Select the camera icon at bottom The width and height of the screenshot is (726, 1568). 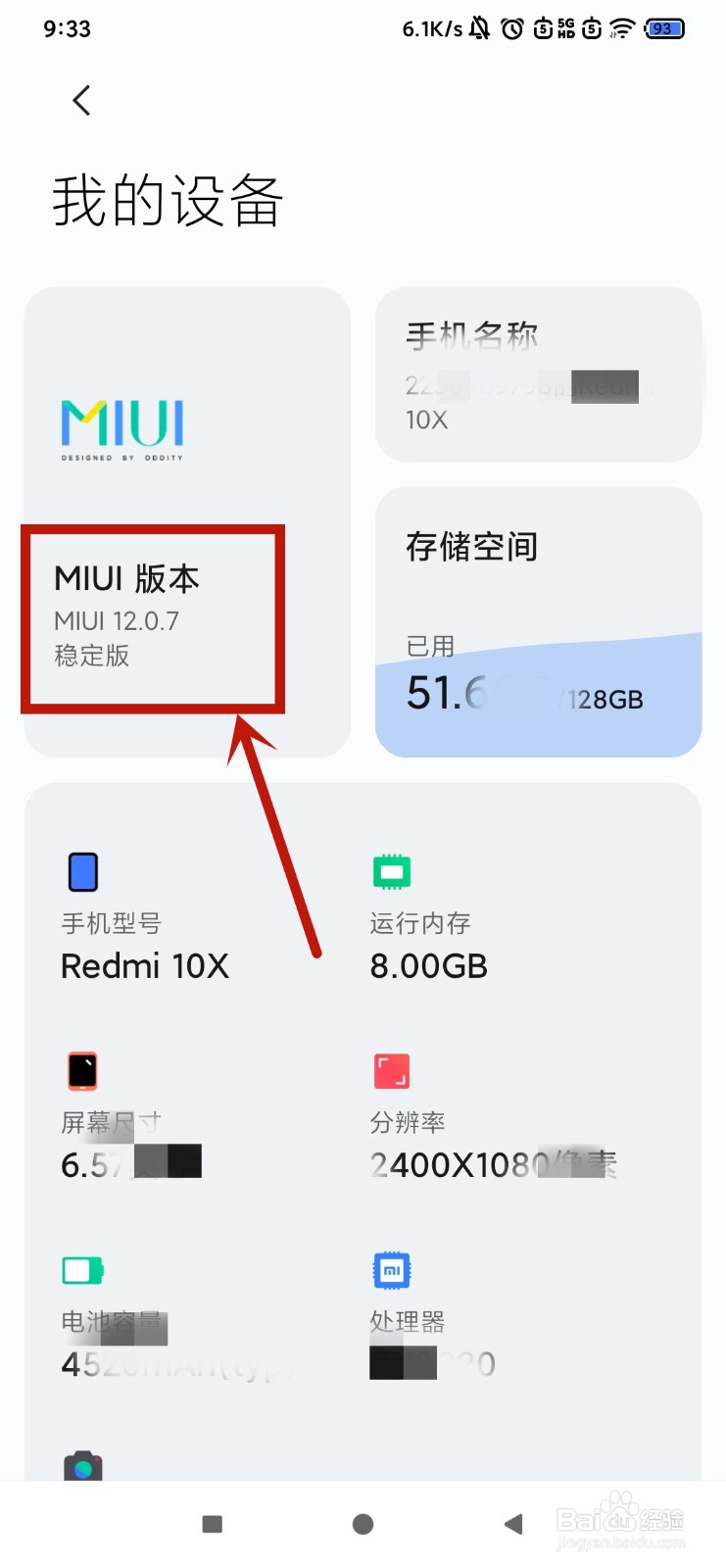[82, 1467]
